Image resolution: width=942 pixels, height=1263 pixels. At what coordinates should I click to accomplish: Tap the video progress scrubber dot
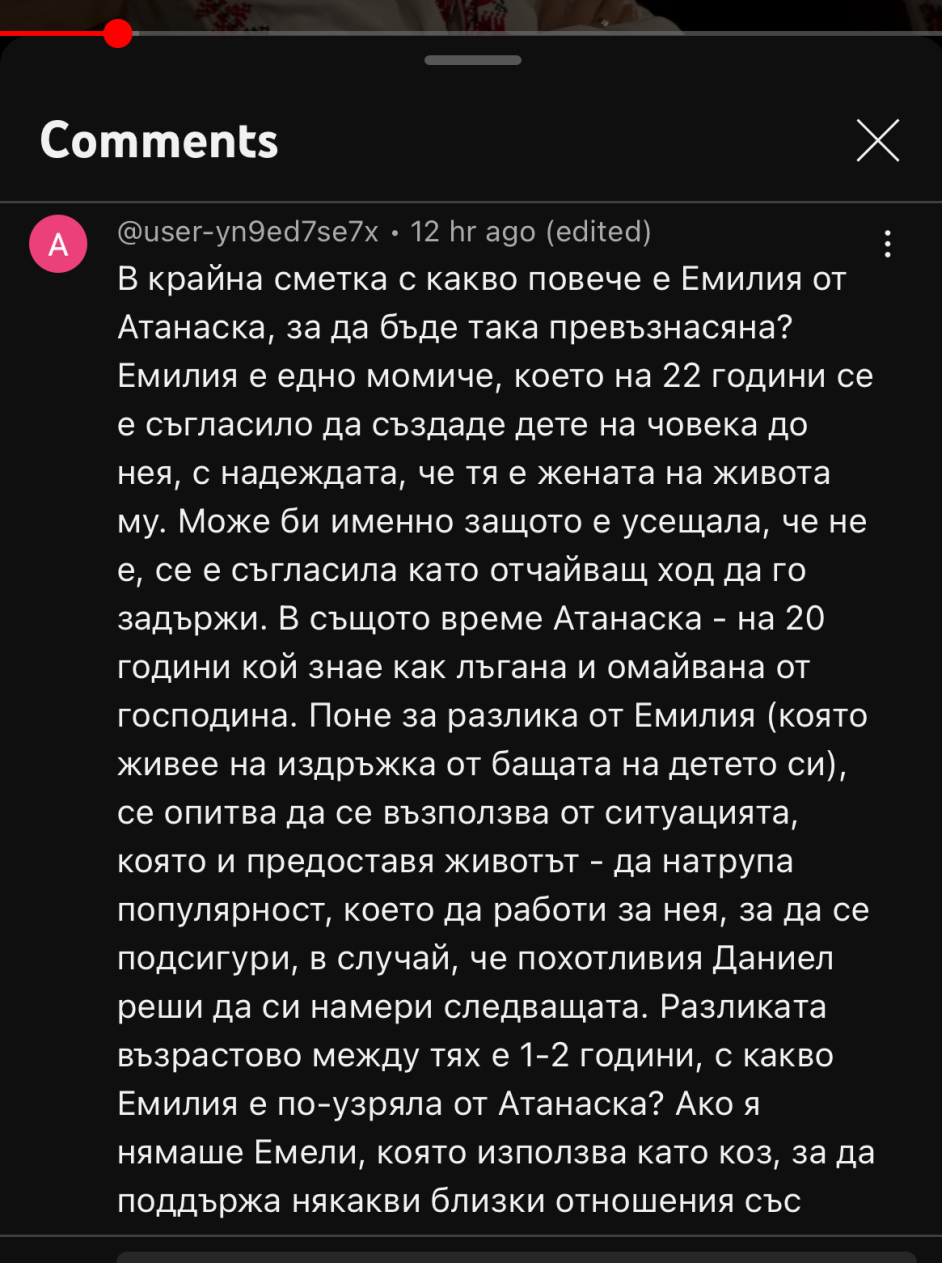(x=118, y=34)
